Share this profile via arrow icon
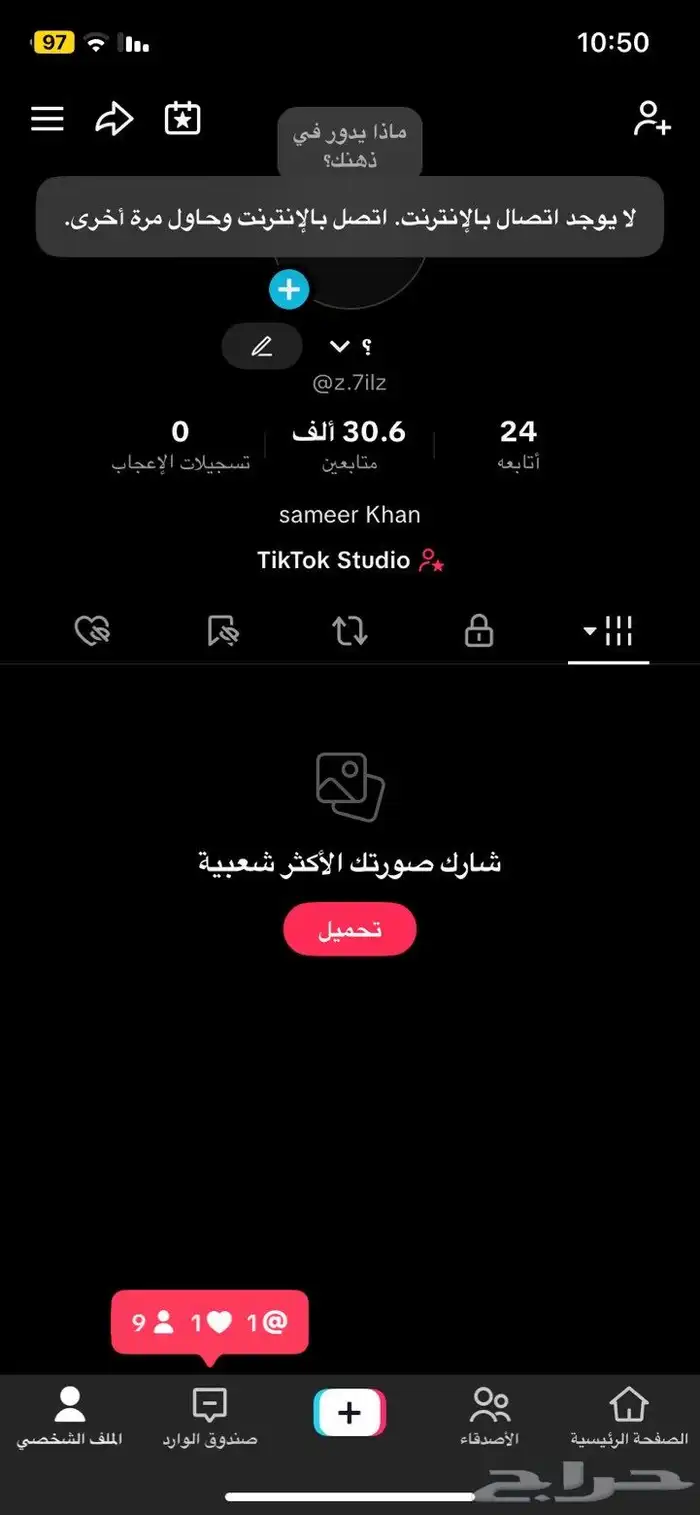Screen dimensions: 700x1515 click(114, 119)
